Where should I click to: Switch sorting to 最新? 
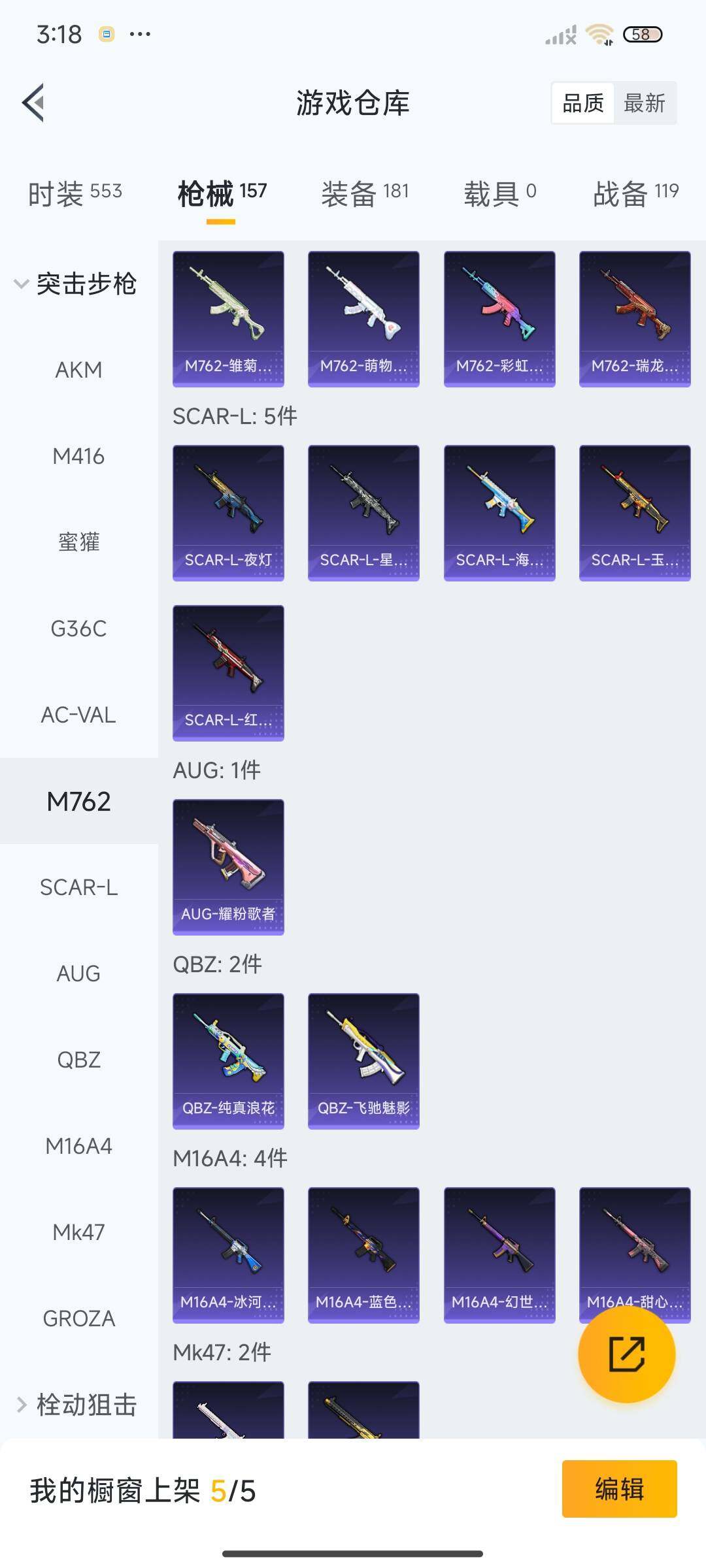(x=644, y=103)
